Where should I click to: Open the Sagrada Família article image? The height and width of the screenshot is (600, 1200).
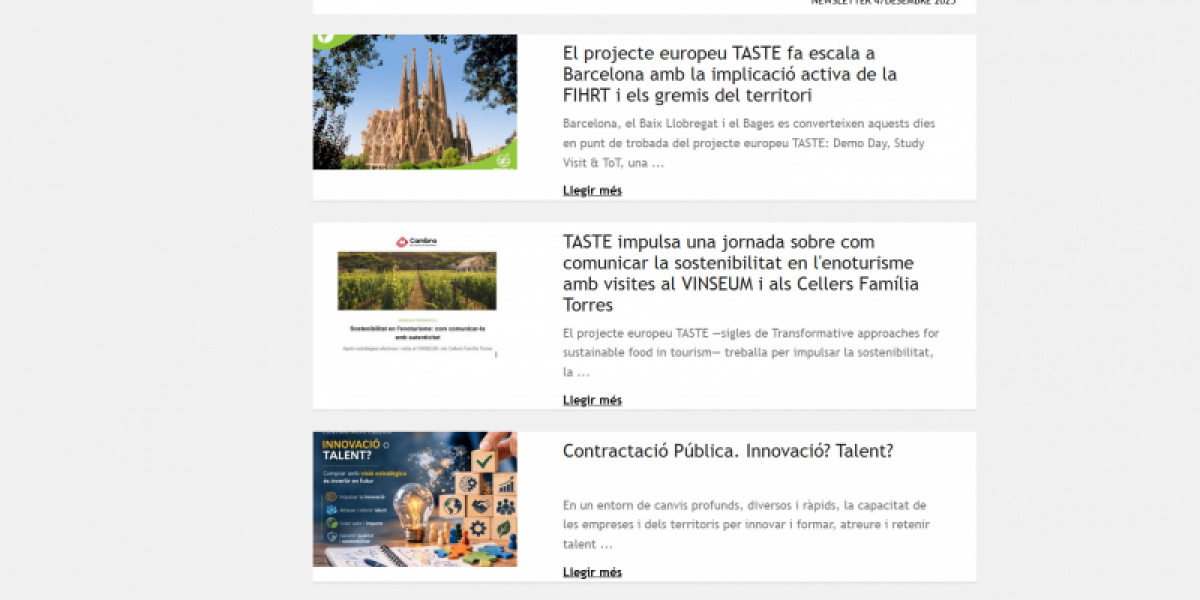click(415, 102)
